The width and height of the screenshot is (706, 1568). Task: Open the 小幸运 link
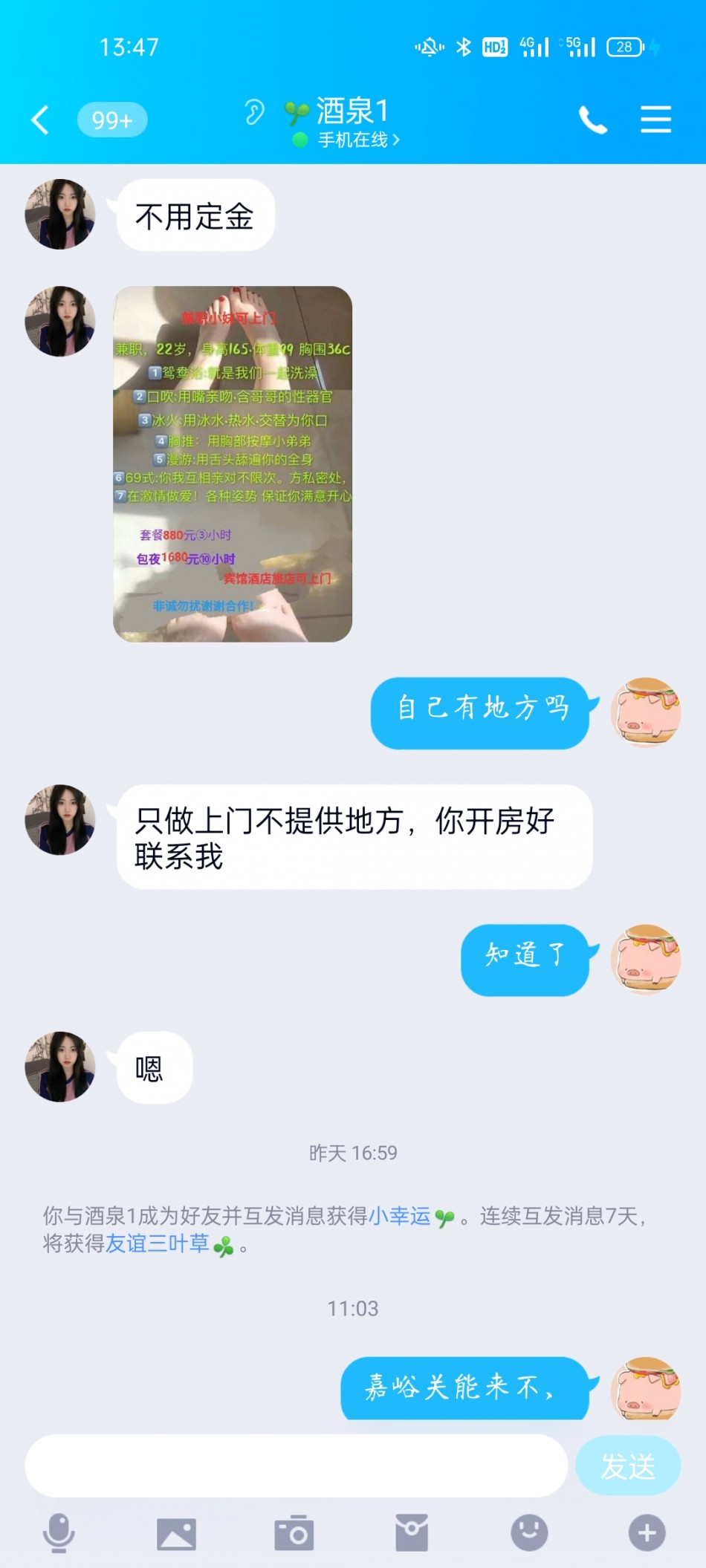pyautogui.click(x=400, y=1216)
